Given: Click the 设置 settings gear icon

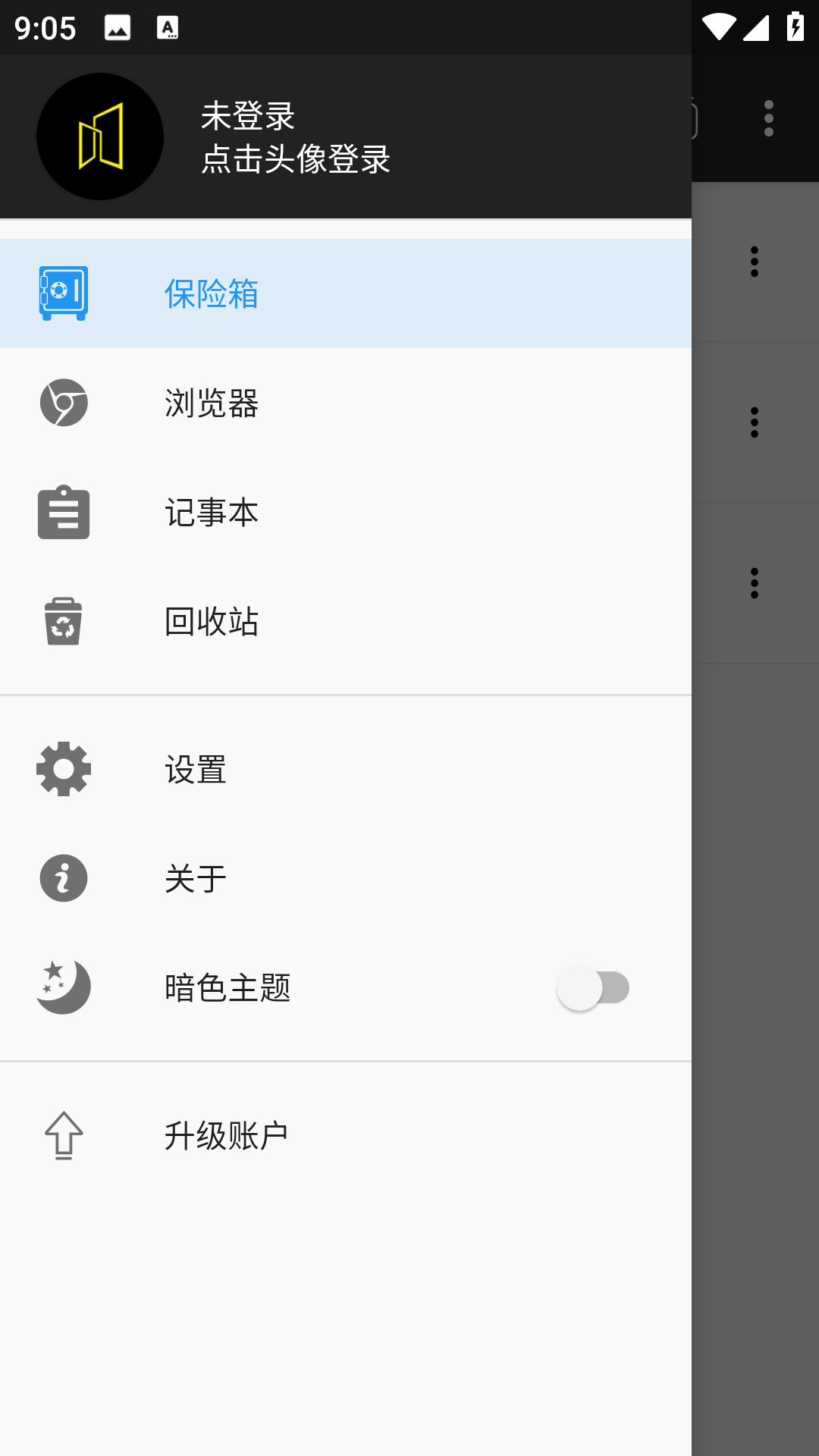Looking at the screenshot, I should click(64, 768).
